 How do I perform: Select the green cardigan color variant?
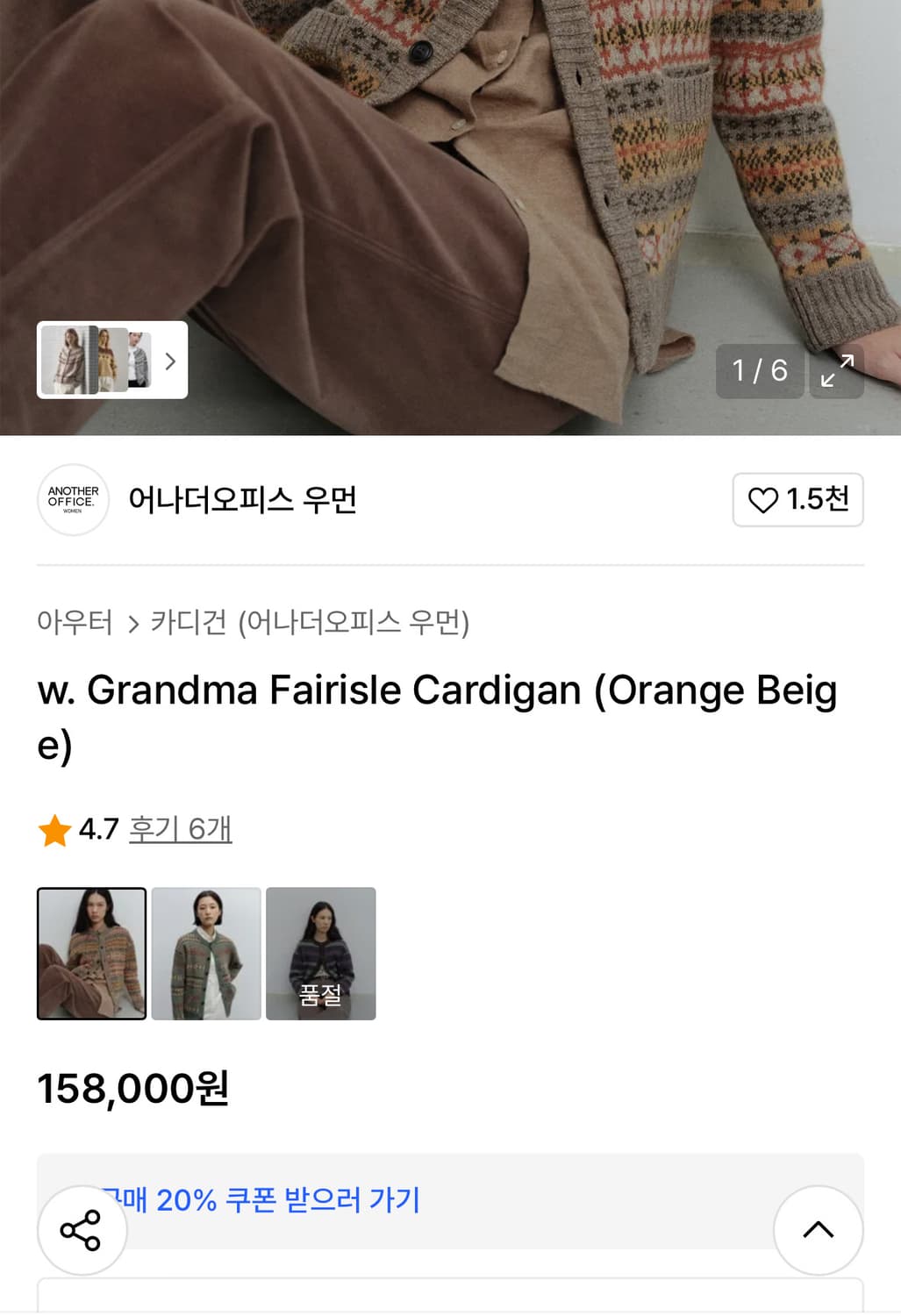(x=206, y=954)
